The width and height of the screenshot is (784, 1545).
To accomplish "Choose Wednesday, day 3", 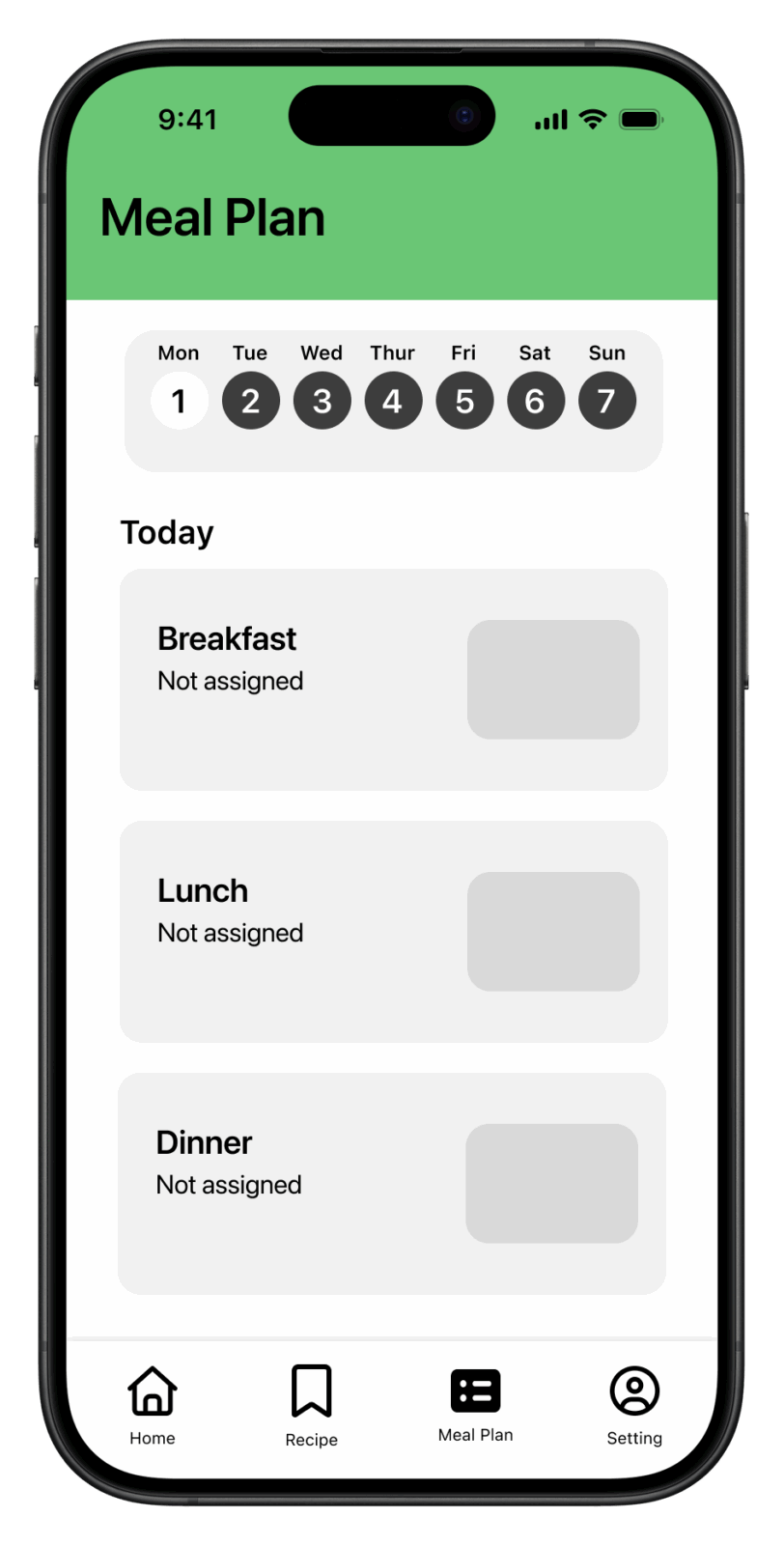I will pyautogui.click(x=322, y=401).
